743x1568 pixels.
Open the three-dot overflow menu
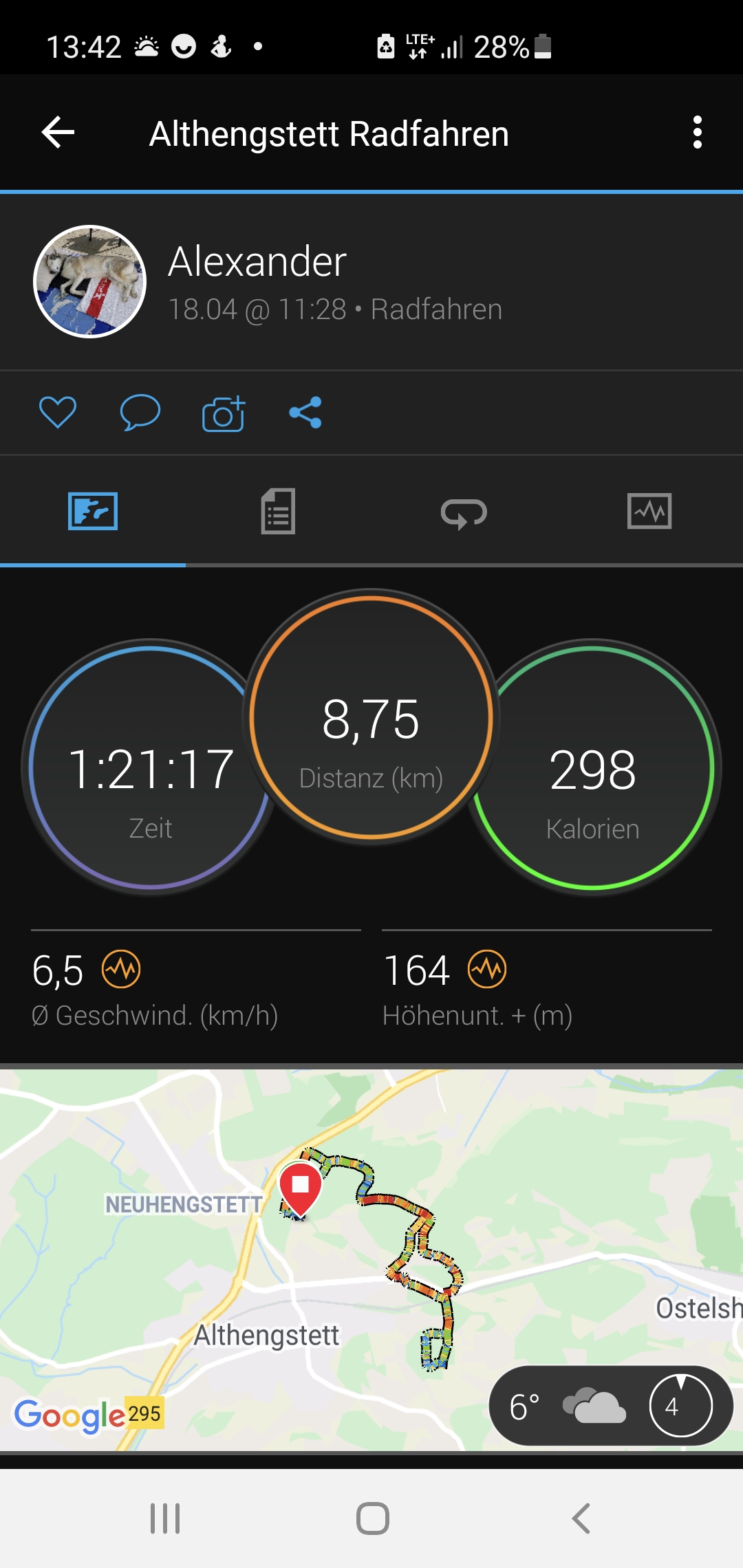tap(697, 133)
